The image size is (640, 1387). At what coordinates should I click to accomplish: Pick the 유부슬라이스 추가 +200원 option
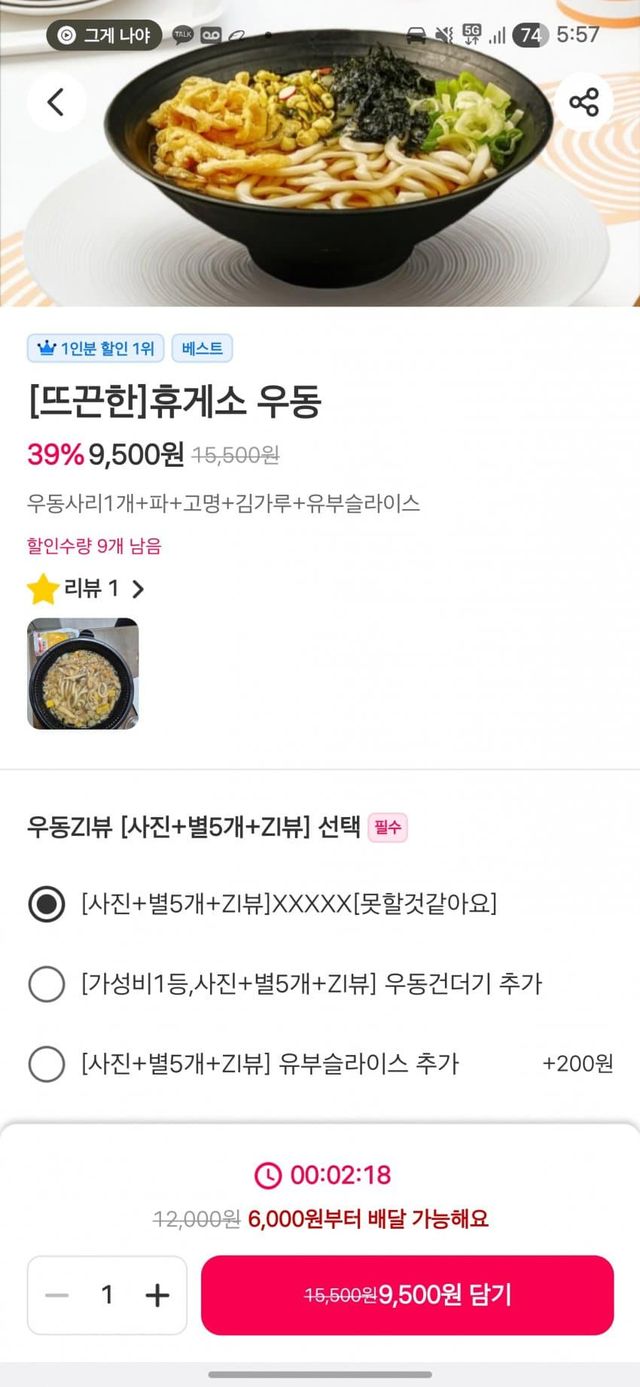(x=46, y=1064)
